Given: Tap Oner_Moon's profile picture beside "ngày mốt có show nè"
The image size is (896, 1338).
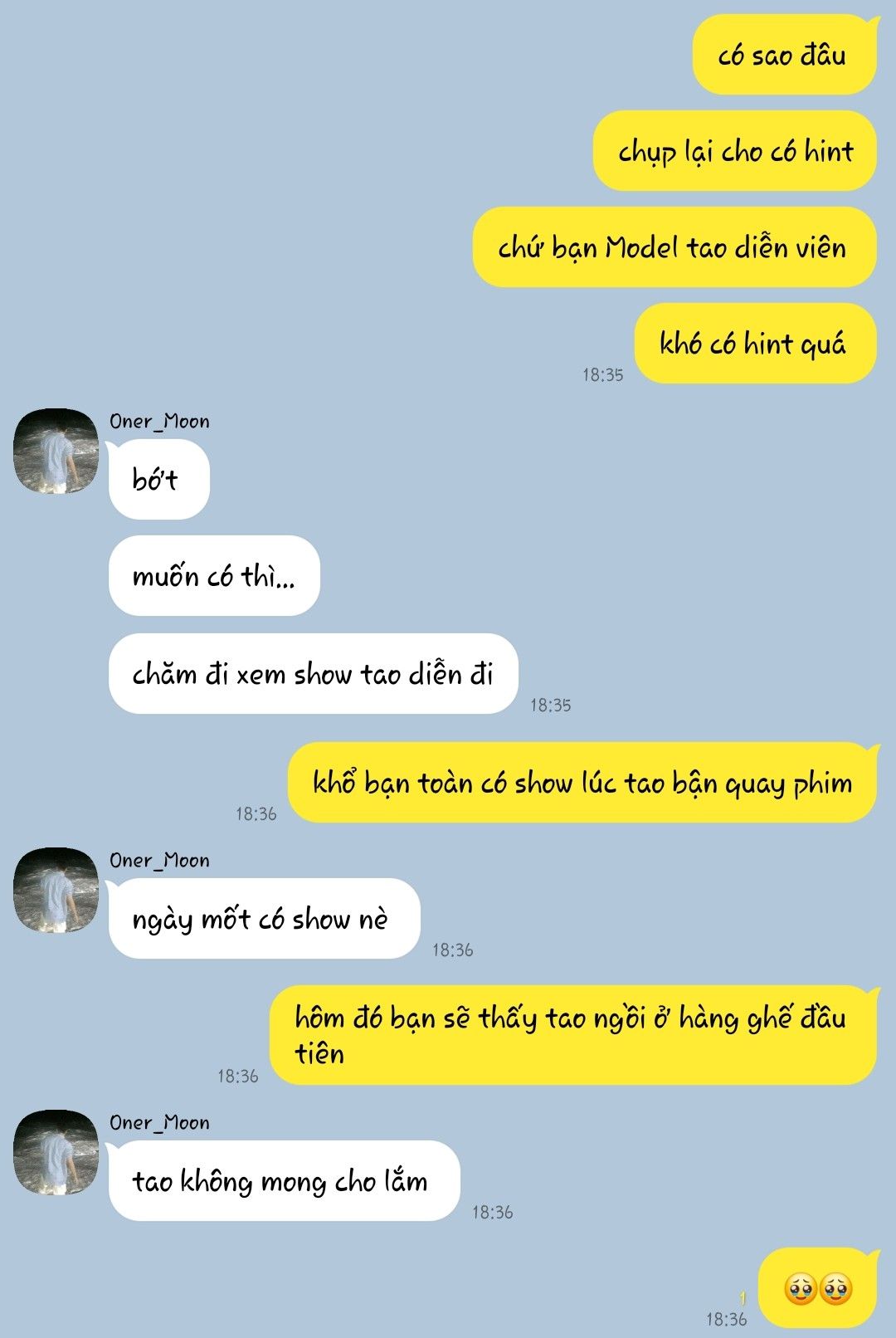Looking at the screenshot, I should (56, 890).
